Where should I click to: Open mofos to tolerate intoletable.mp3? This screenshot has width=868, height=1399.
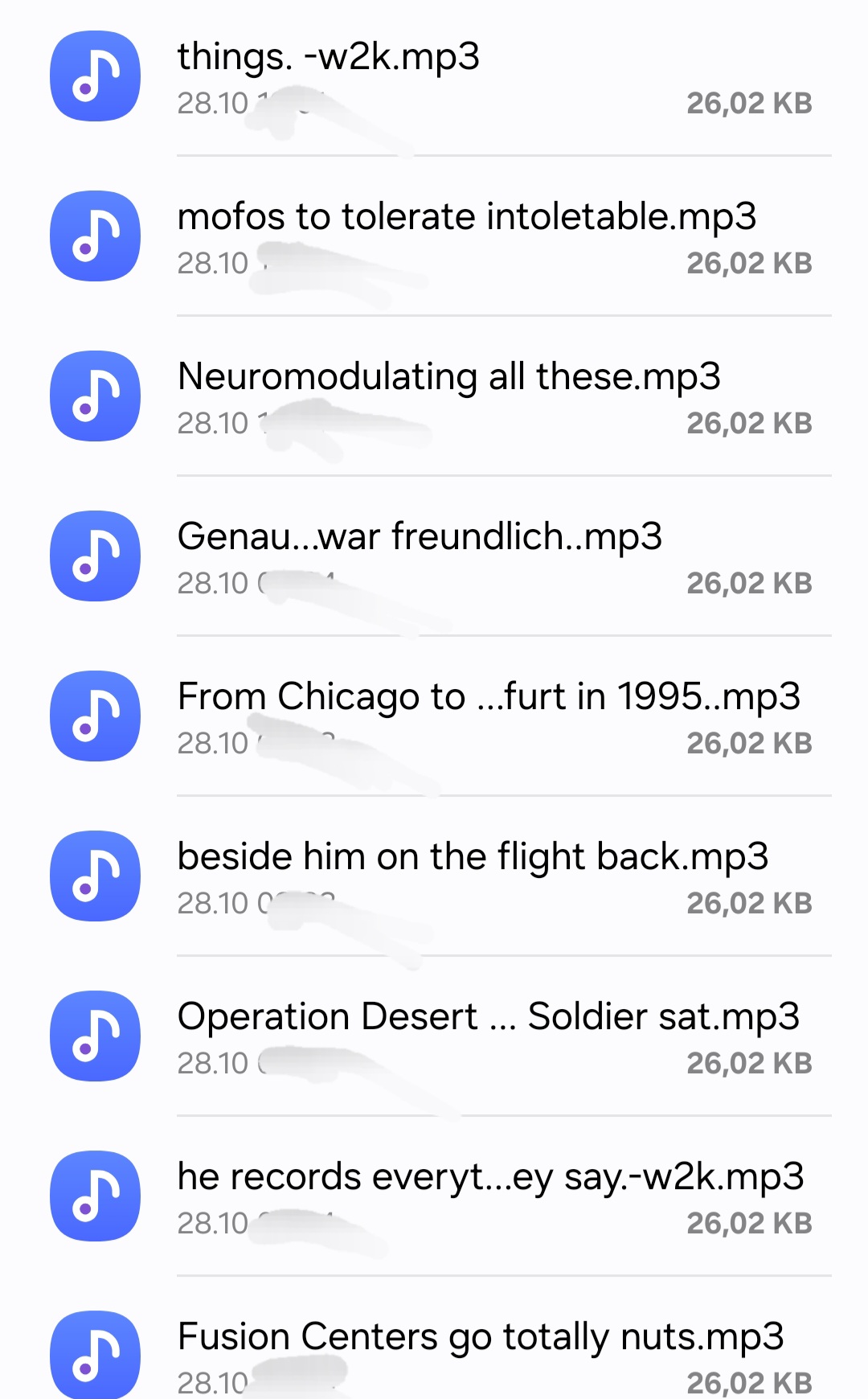[x=466, y=218]
